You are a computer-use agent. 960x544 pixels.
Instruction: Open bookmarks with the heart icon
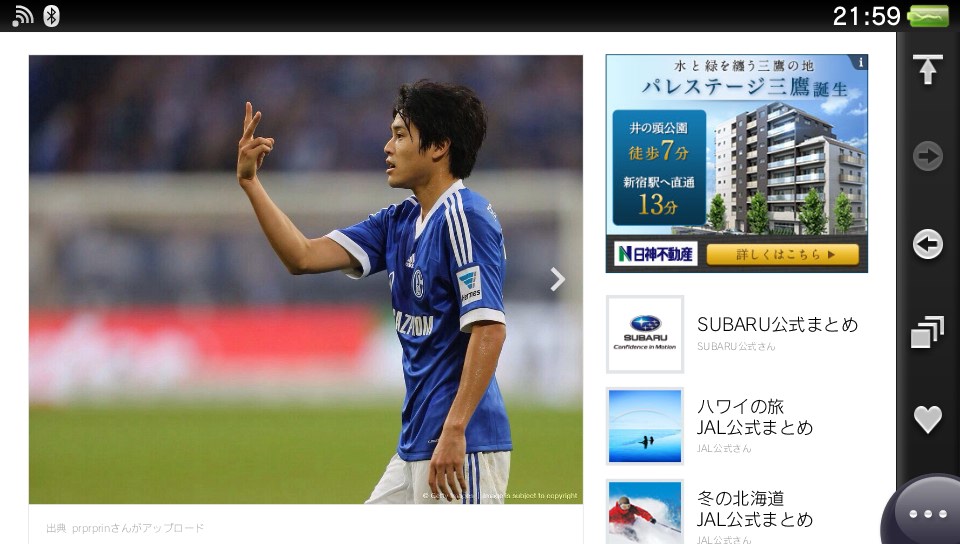point(927,419)
